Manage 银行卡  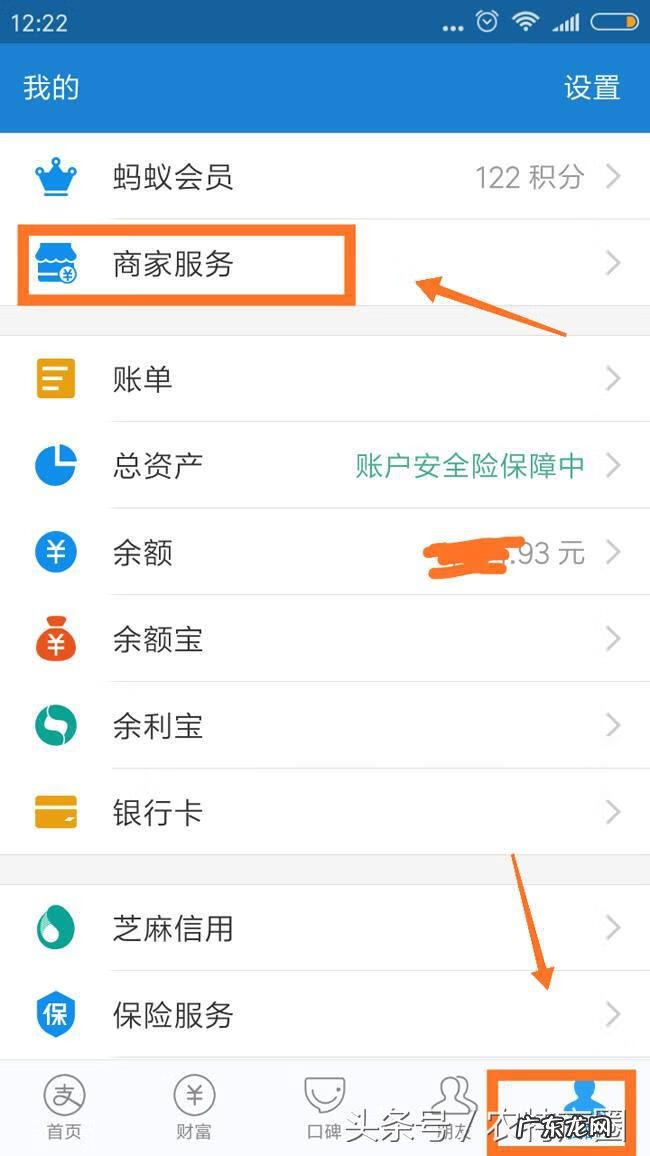pyautogui.click(x=325, y=811)
